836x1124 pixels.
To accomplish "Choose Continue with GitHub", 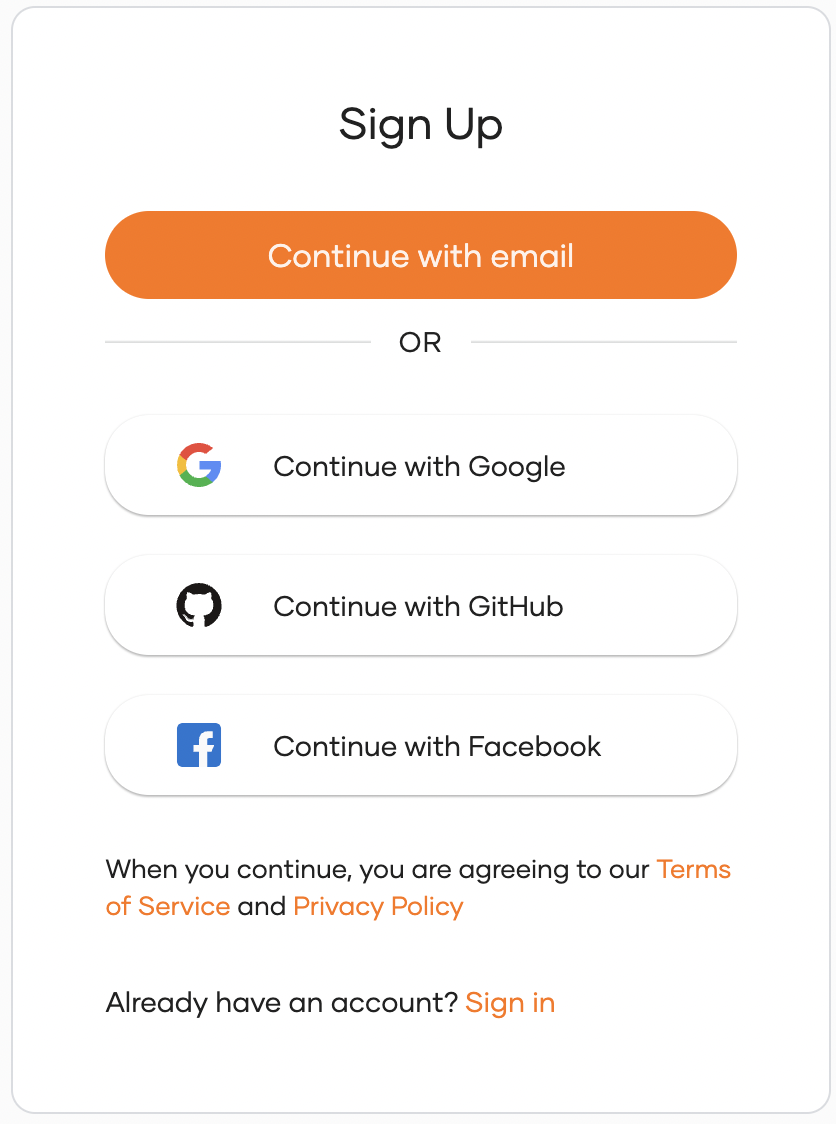I will 420,606.
